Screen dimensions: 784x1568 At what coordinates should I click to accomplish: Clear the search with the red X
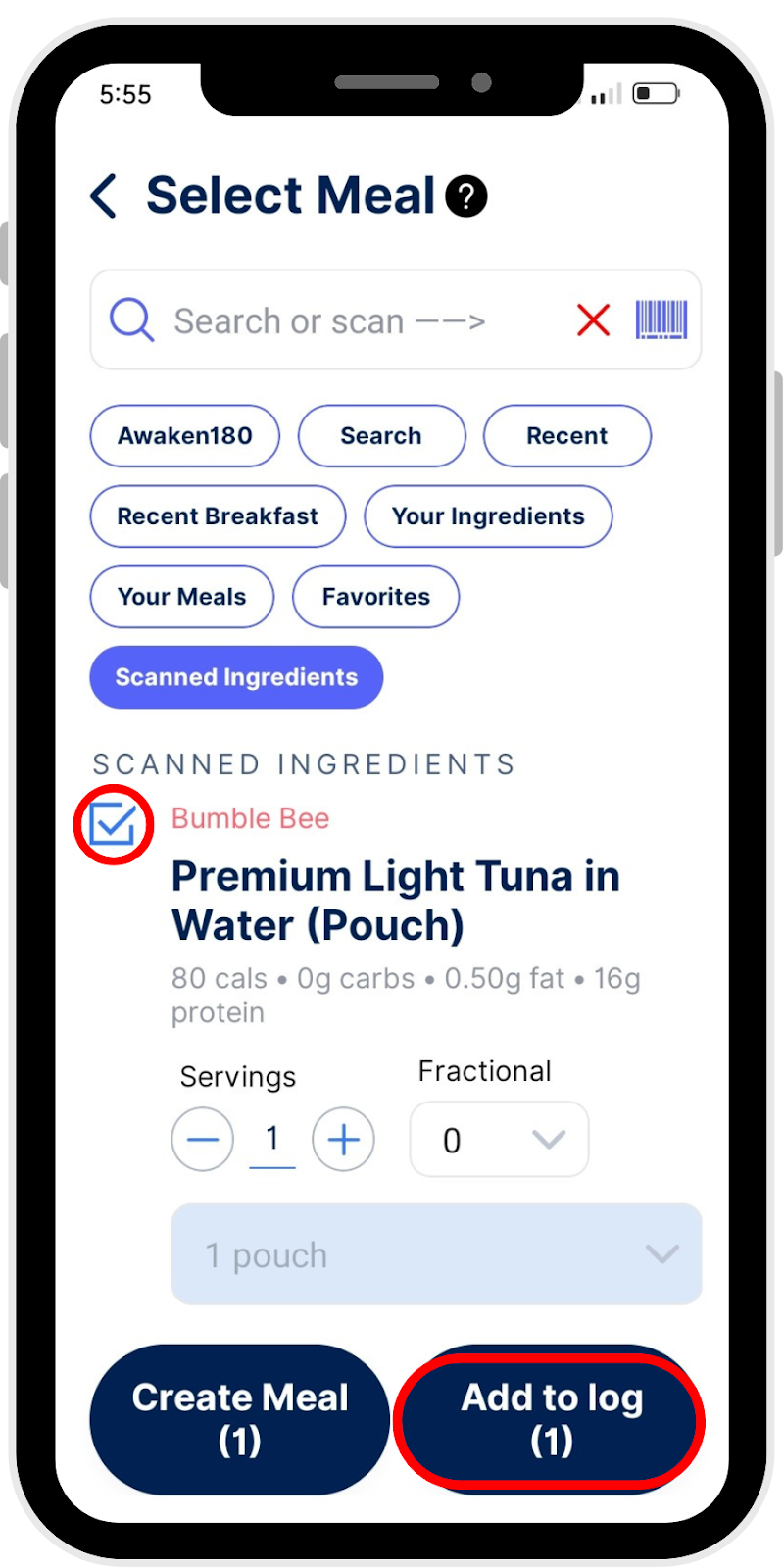click(x=593, y=320)
